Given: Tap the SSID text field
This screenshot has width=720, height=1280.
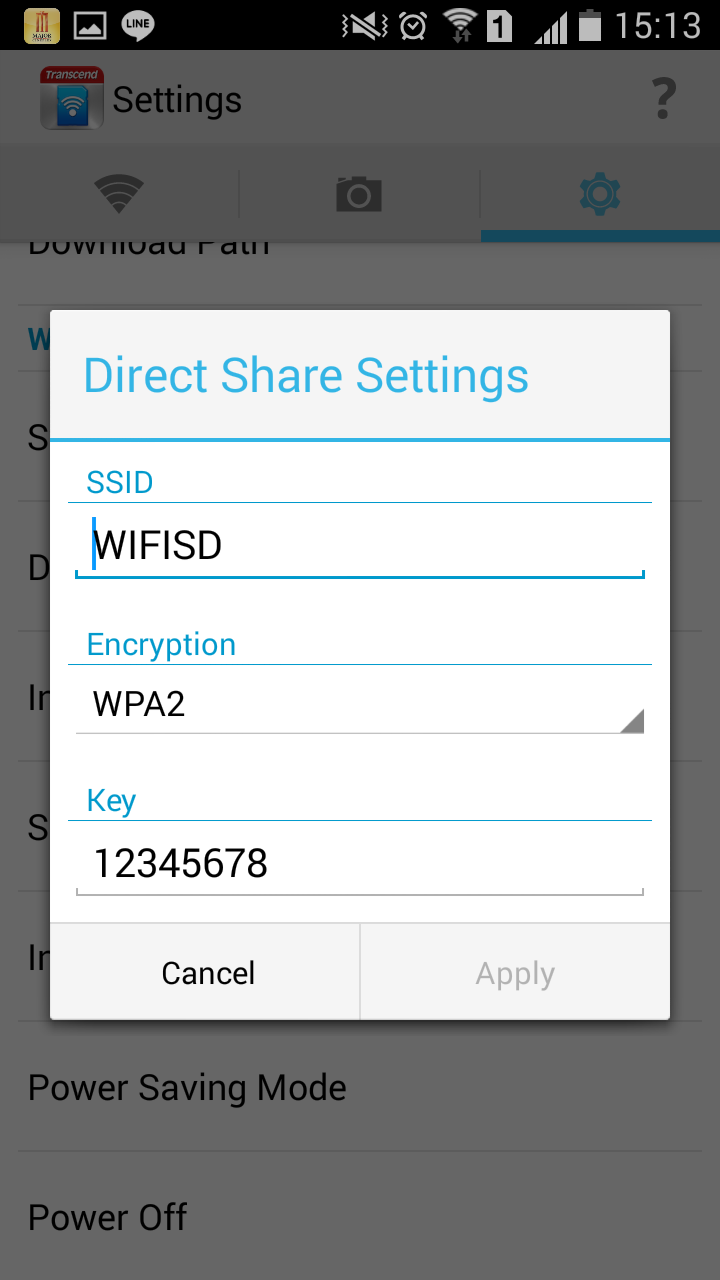Looking at the screenshot, I should pyautogui.click(x=360, y=546).
